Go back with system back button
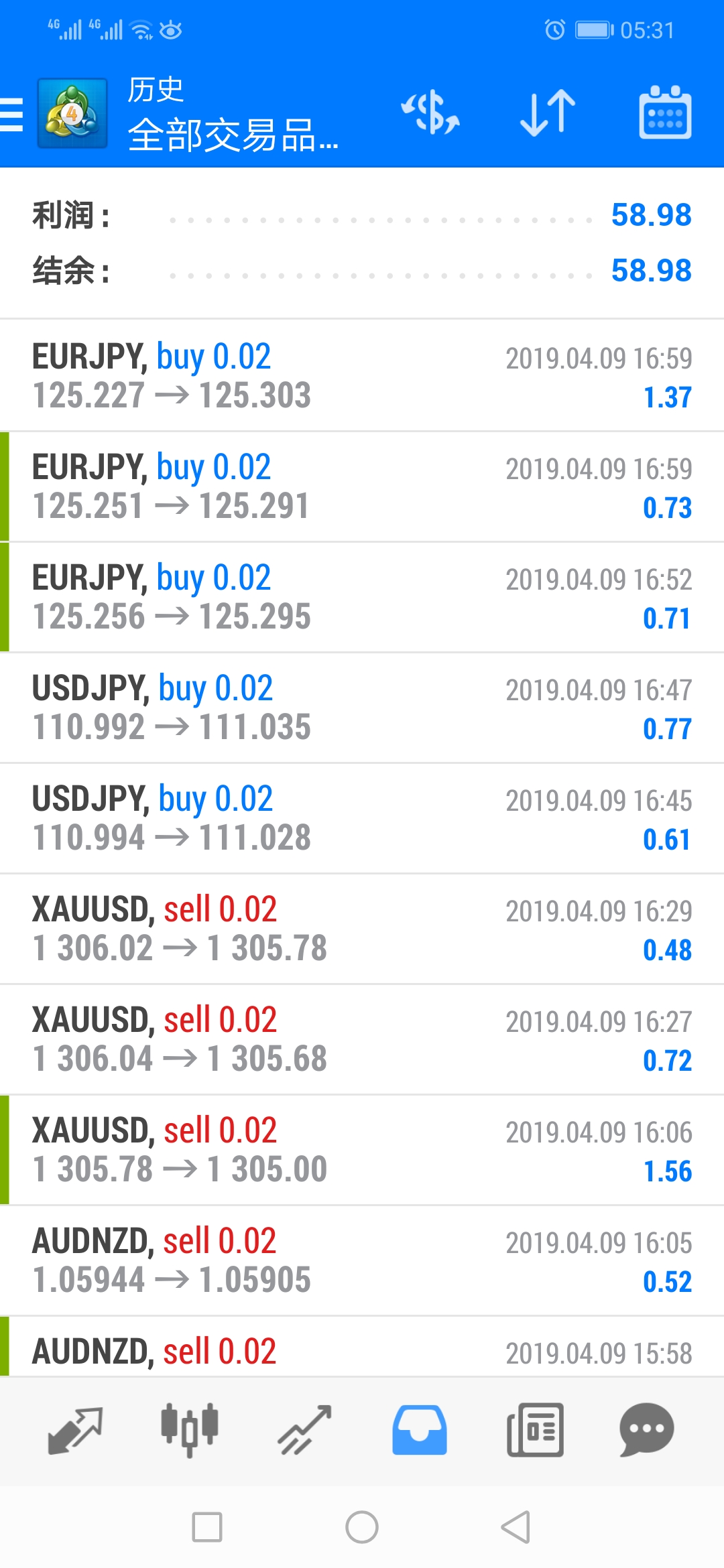 click(x=516, y=1527)
